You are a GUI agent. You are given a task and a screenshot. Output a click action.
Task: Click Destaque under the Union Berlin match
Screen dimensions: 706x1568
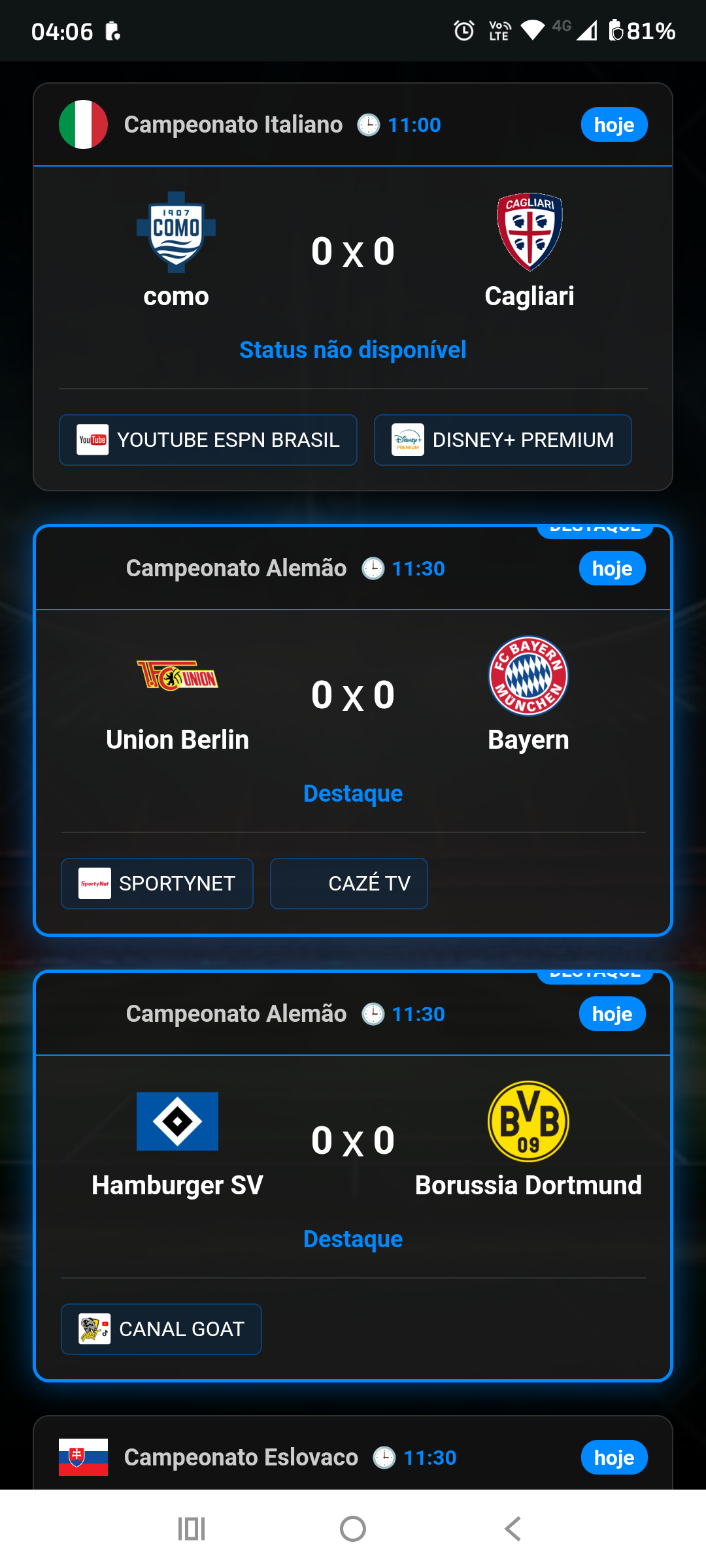pos(352,793)
